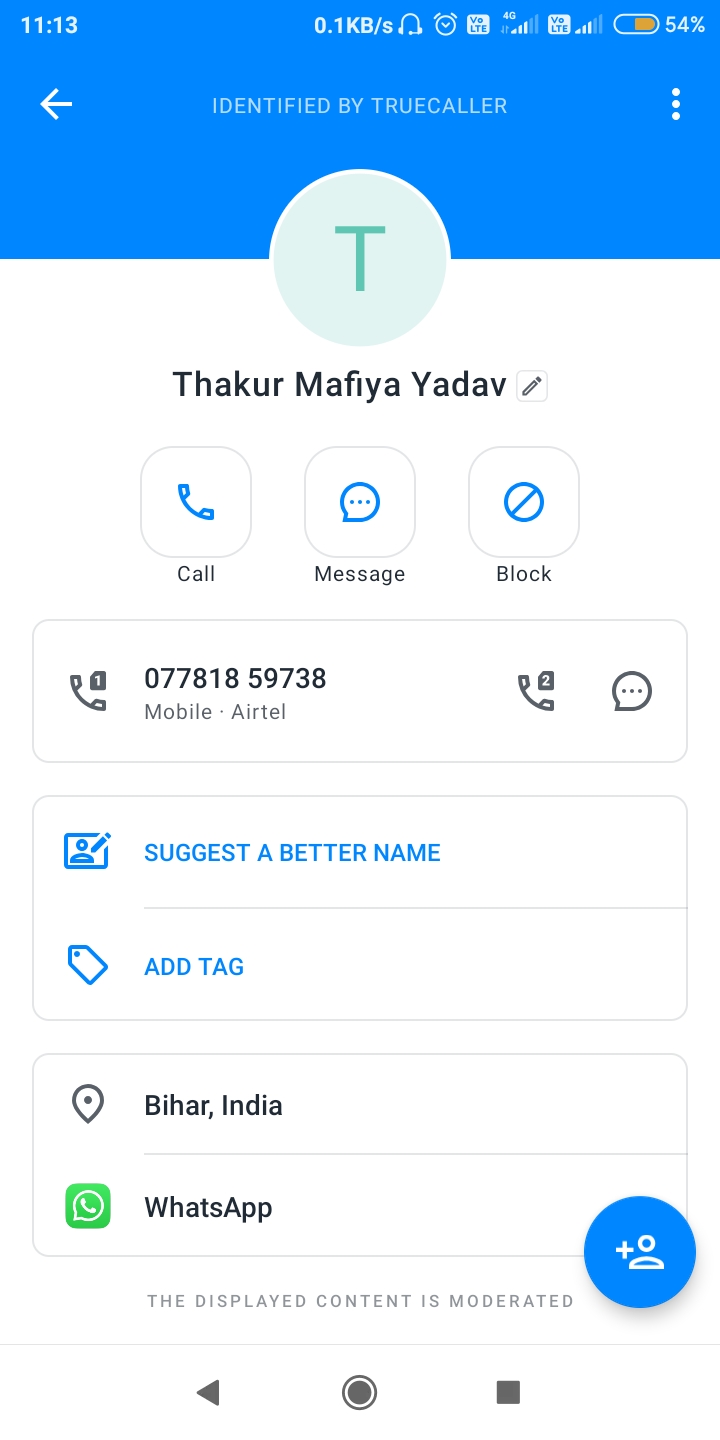The width and height of the screenshot is (720, 1440).
Task: Call the number using SIM 2
Action: [x=536, y=691]
